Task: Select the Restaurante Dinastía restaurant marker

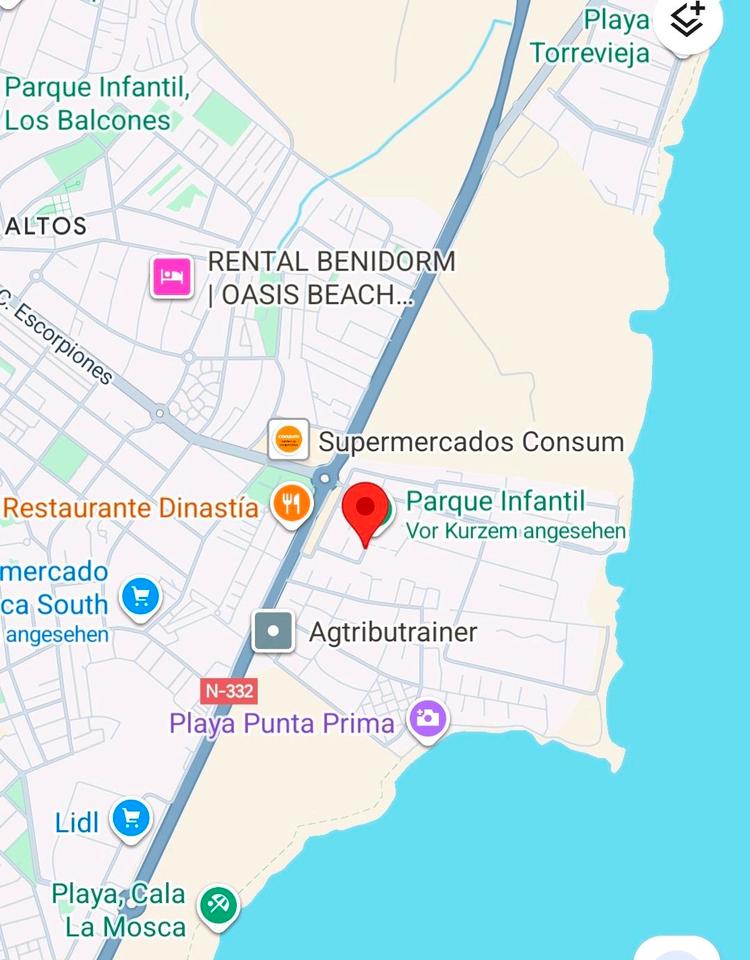Action: coord(291,504)
